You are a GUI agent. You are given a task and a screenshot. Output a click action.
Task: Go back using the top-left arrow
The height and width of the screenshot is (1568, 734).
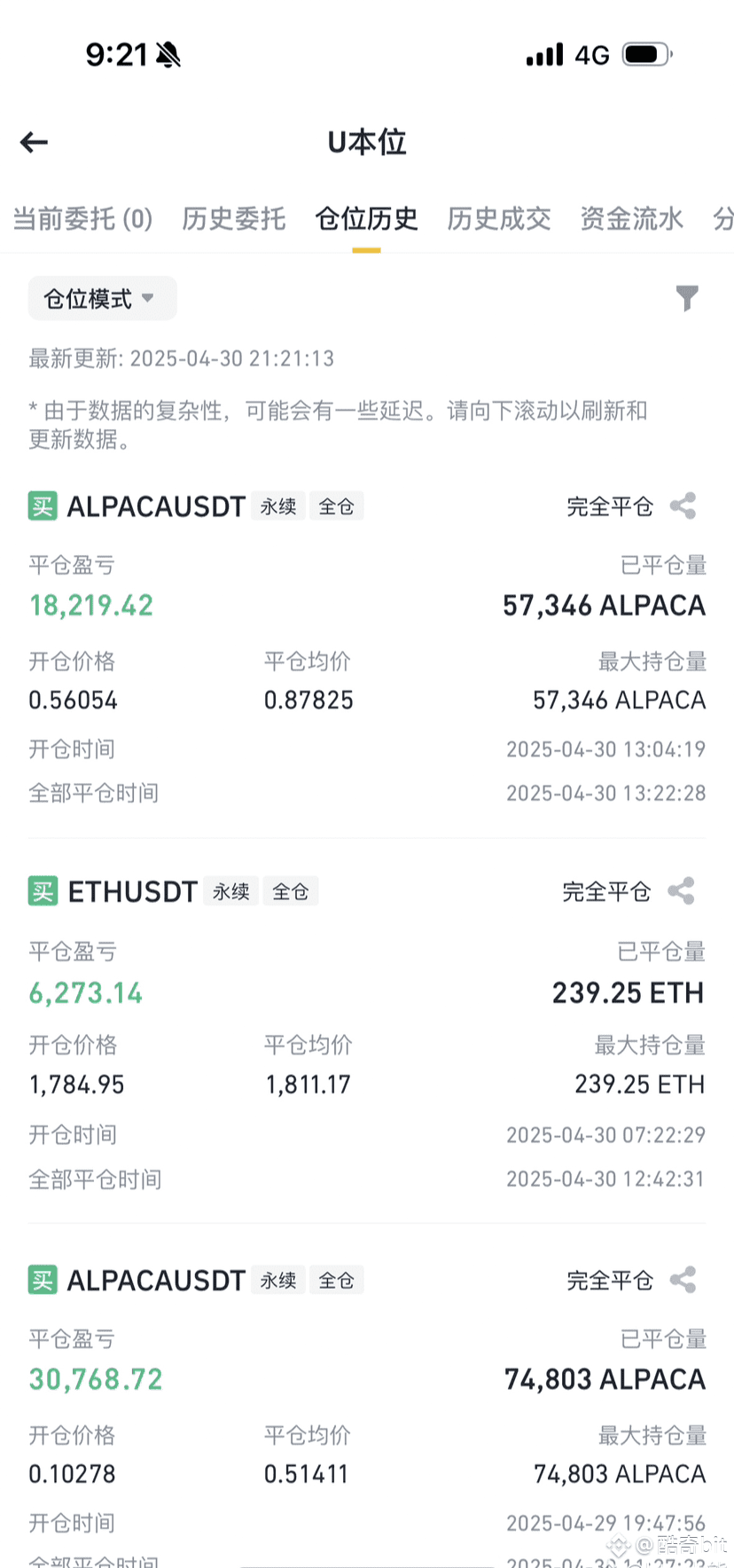pyautogui.click(x=34, y=142)
